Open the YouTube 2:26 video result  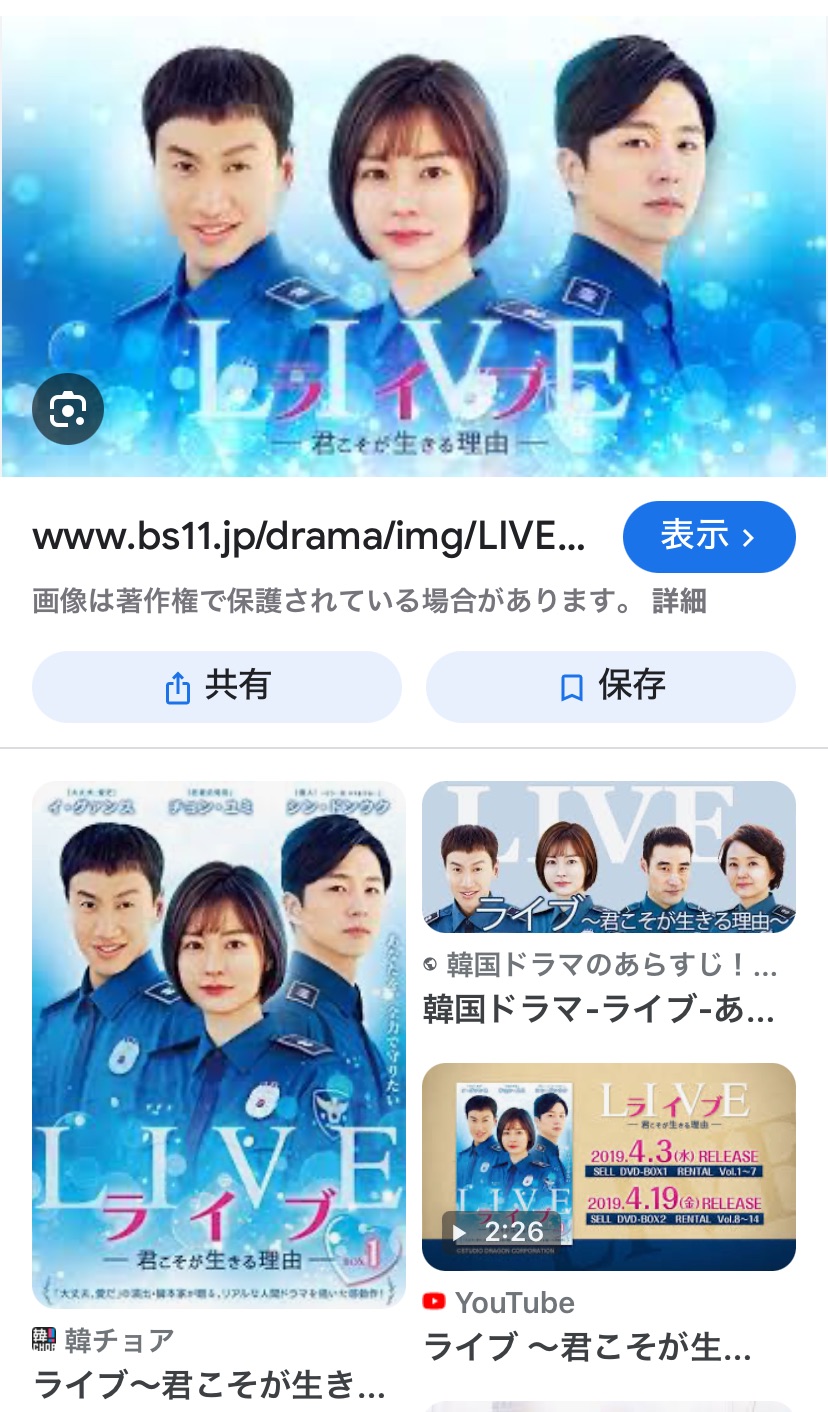pyautogui.click(x=608, y=1166)
